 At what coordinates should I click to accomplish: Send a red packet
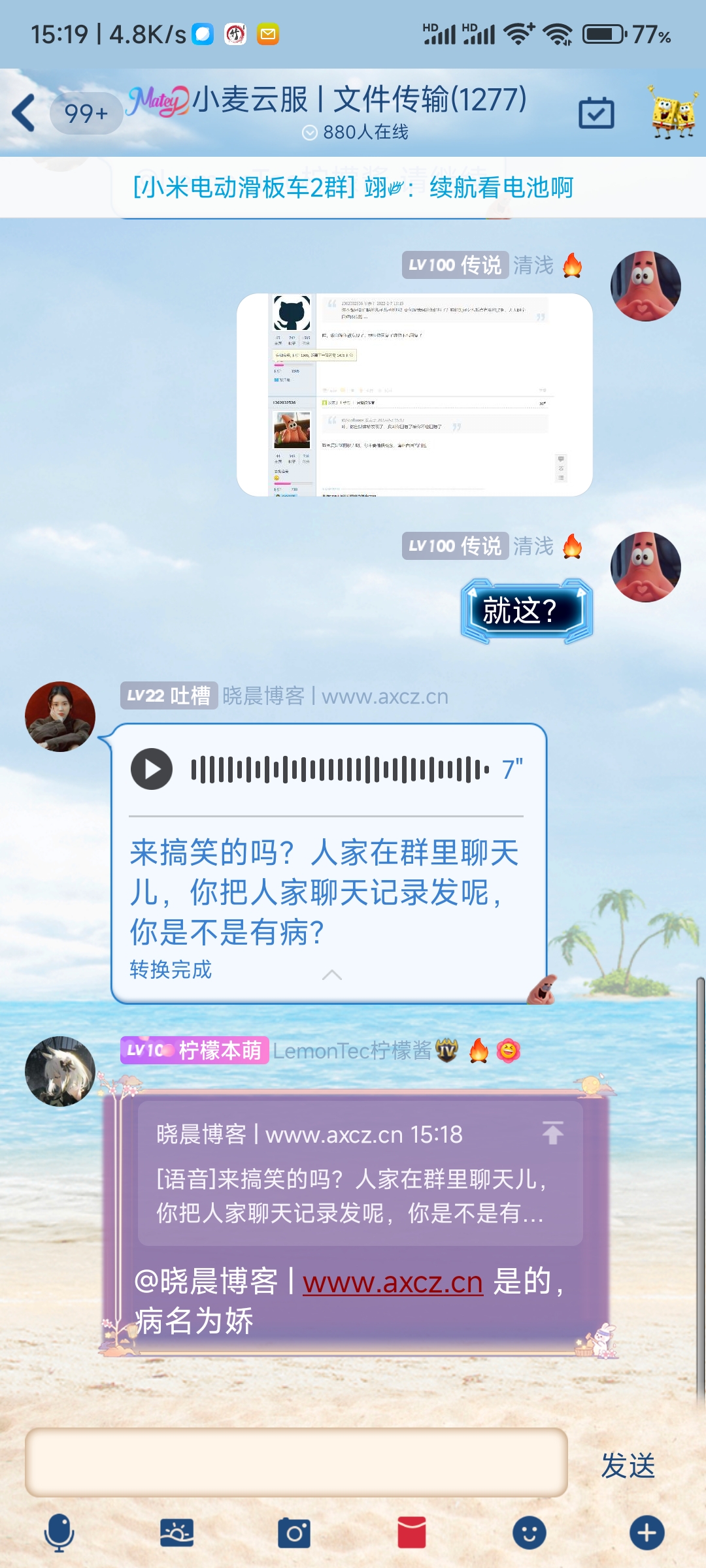[412, 1533]
